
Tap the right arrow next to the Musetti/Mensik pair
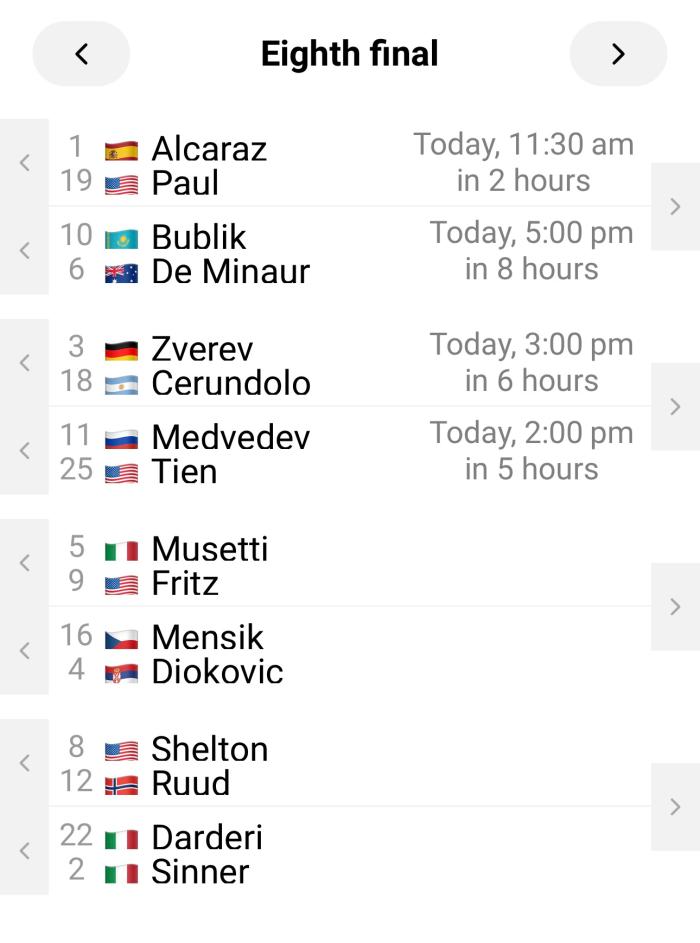pos(675,607)
